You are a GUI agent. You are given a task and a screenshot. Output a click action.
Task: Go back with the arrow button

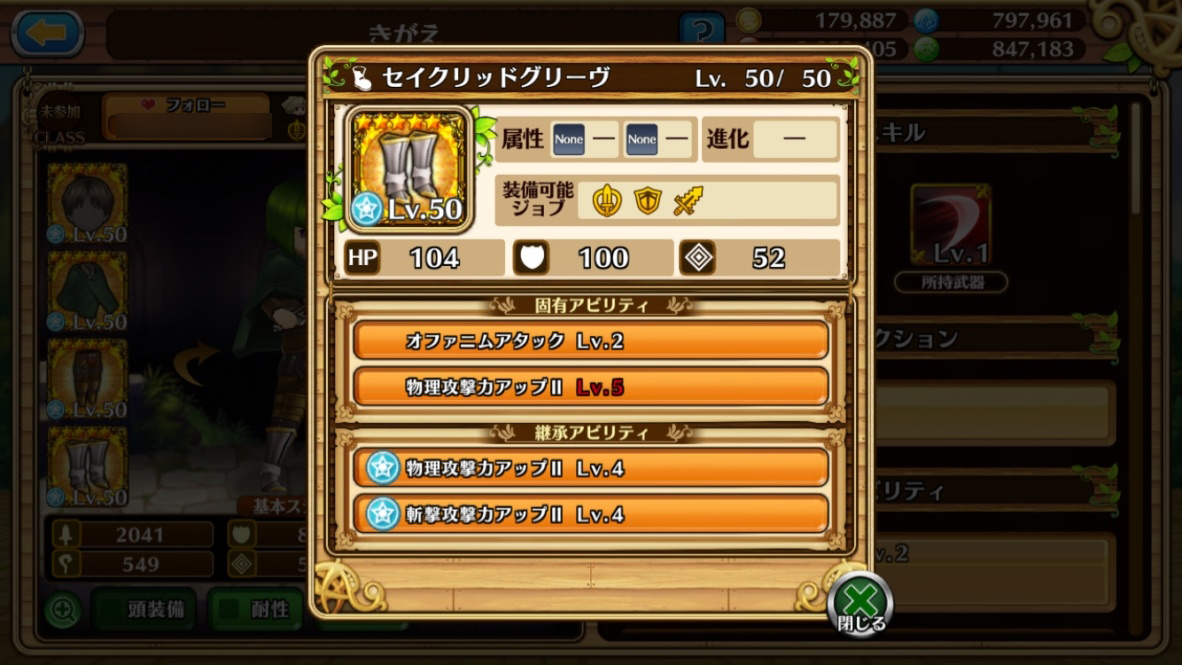[x=47, y=32]
